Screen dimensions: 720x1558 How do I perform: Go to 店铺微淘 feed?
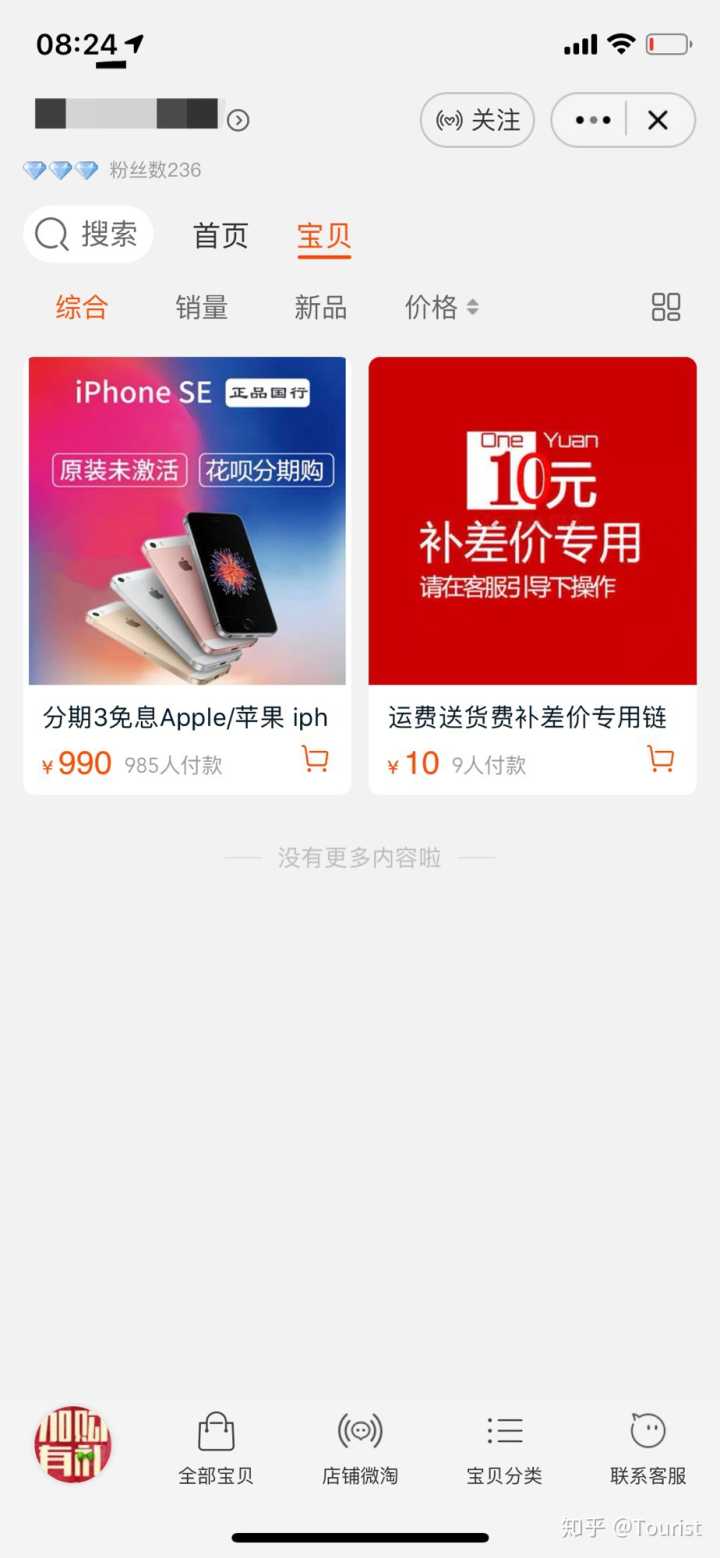pyautogui.click(x=360, y=1446)
